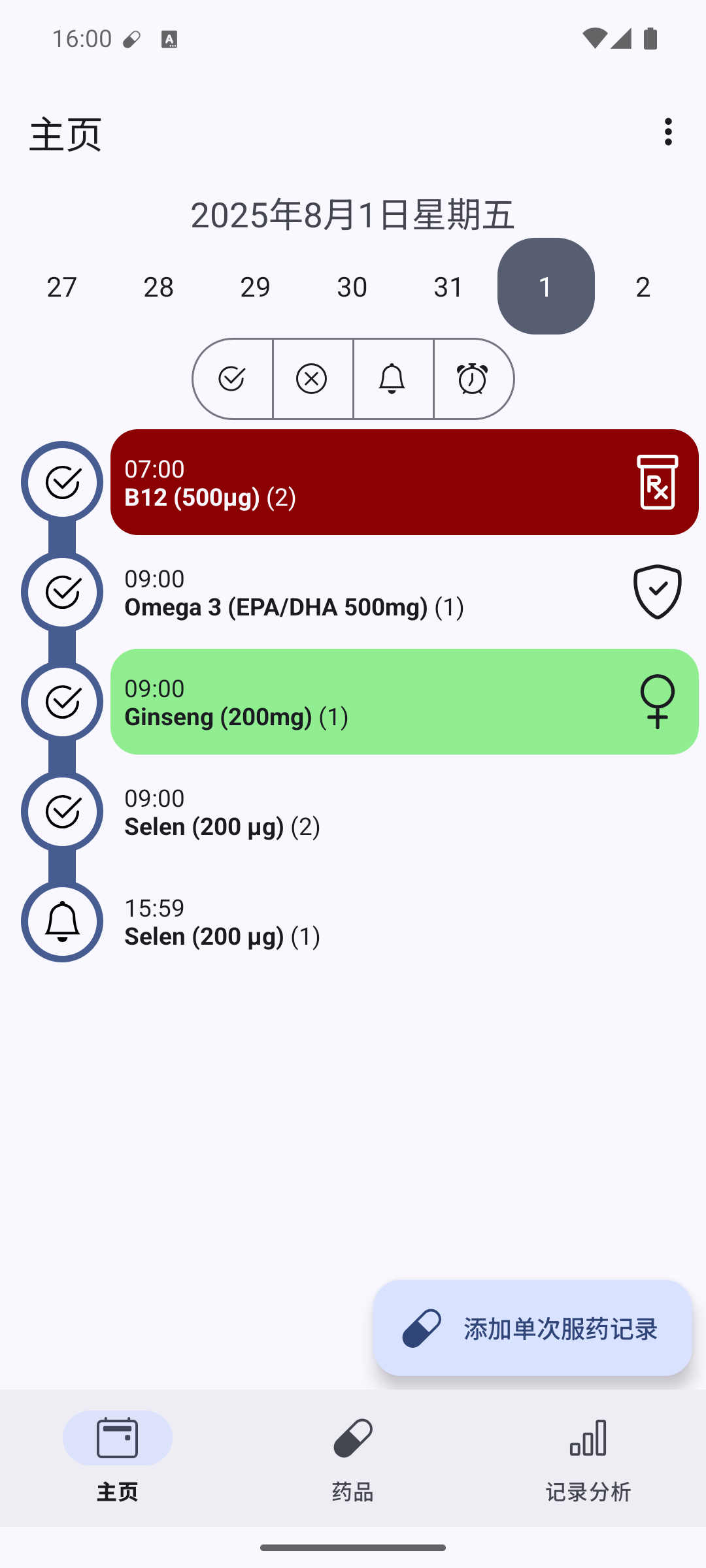Screen dimensions: 706x1568
Task: Select day 29 in the date strip
Action: [255, 287]
